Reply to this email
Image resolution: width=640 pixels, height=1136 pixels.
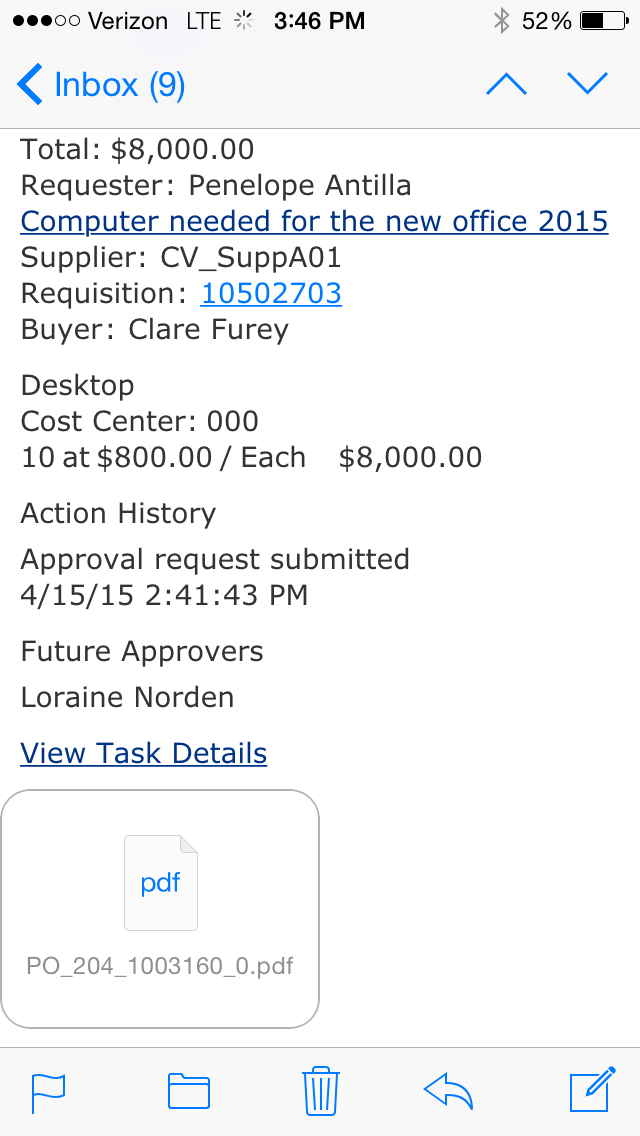coord(448,1091)
